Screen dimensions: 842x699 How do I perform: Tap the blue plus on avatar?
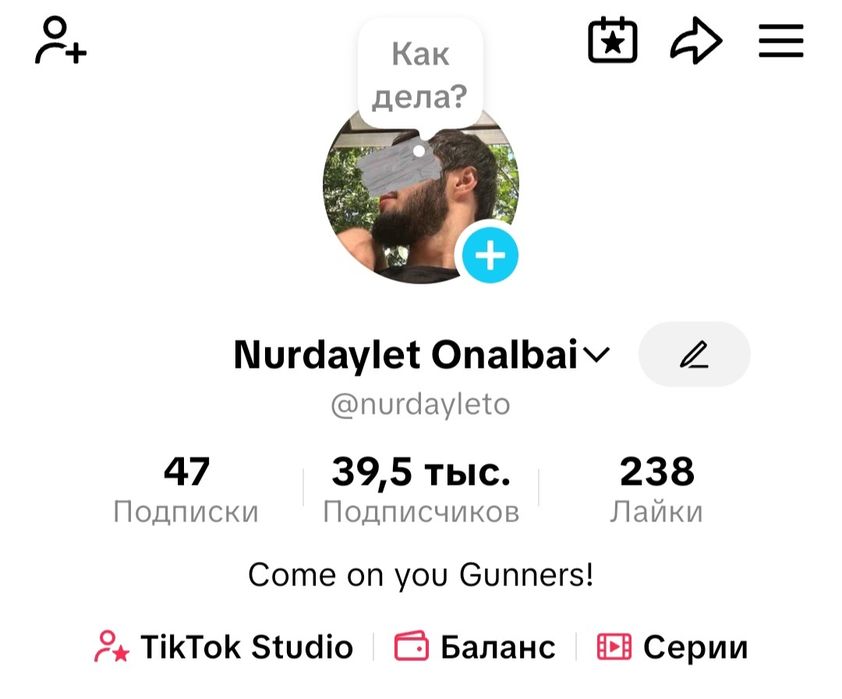tap(489, 257)
